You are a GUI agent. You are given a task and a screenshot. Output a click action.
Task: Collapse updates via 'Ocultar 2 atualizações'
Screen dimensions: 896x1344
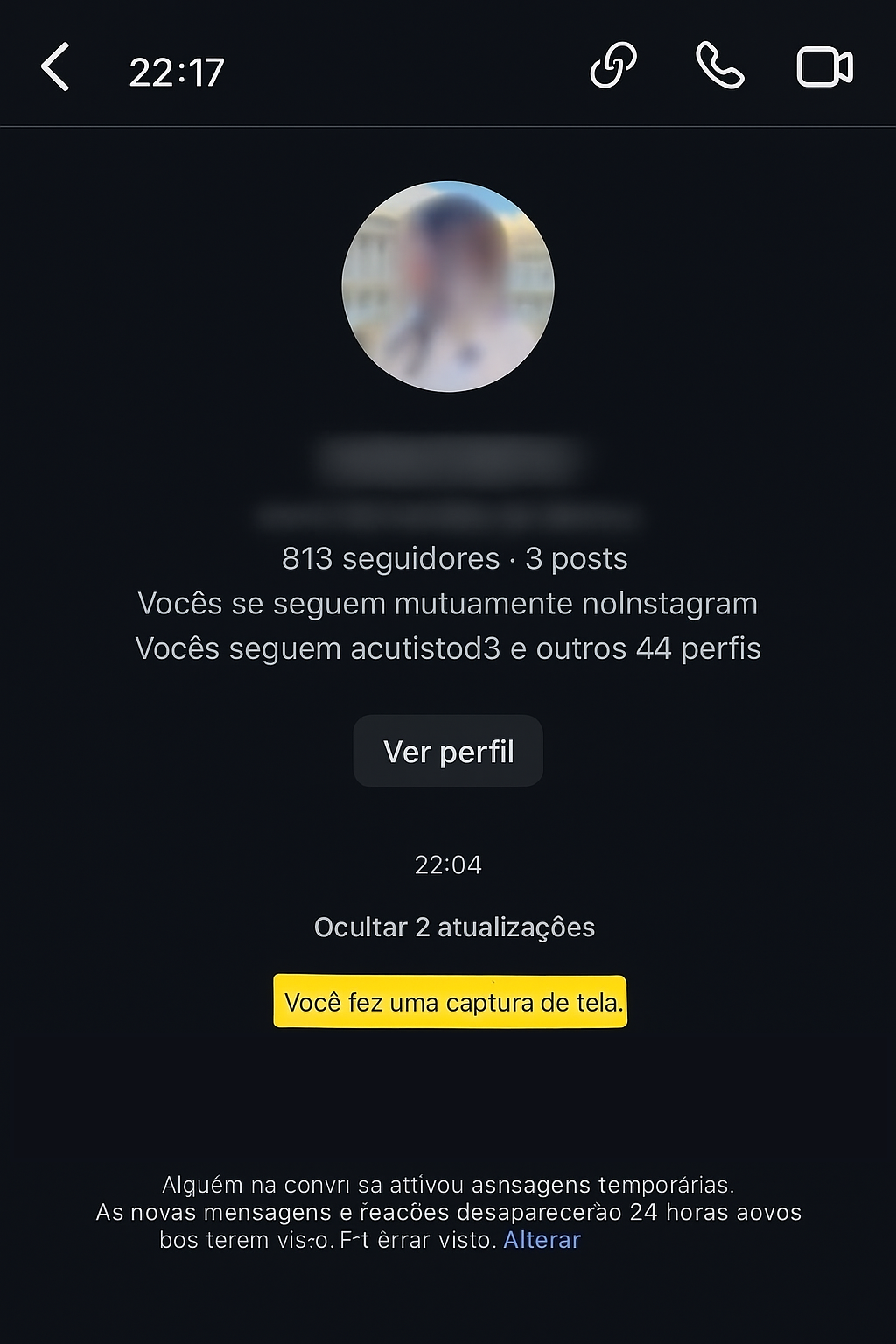click(454, 927)
